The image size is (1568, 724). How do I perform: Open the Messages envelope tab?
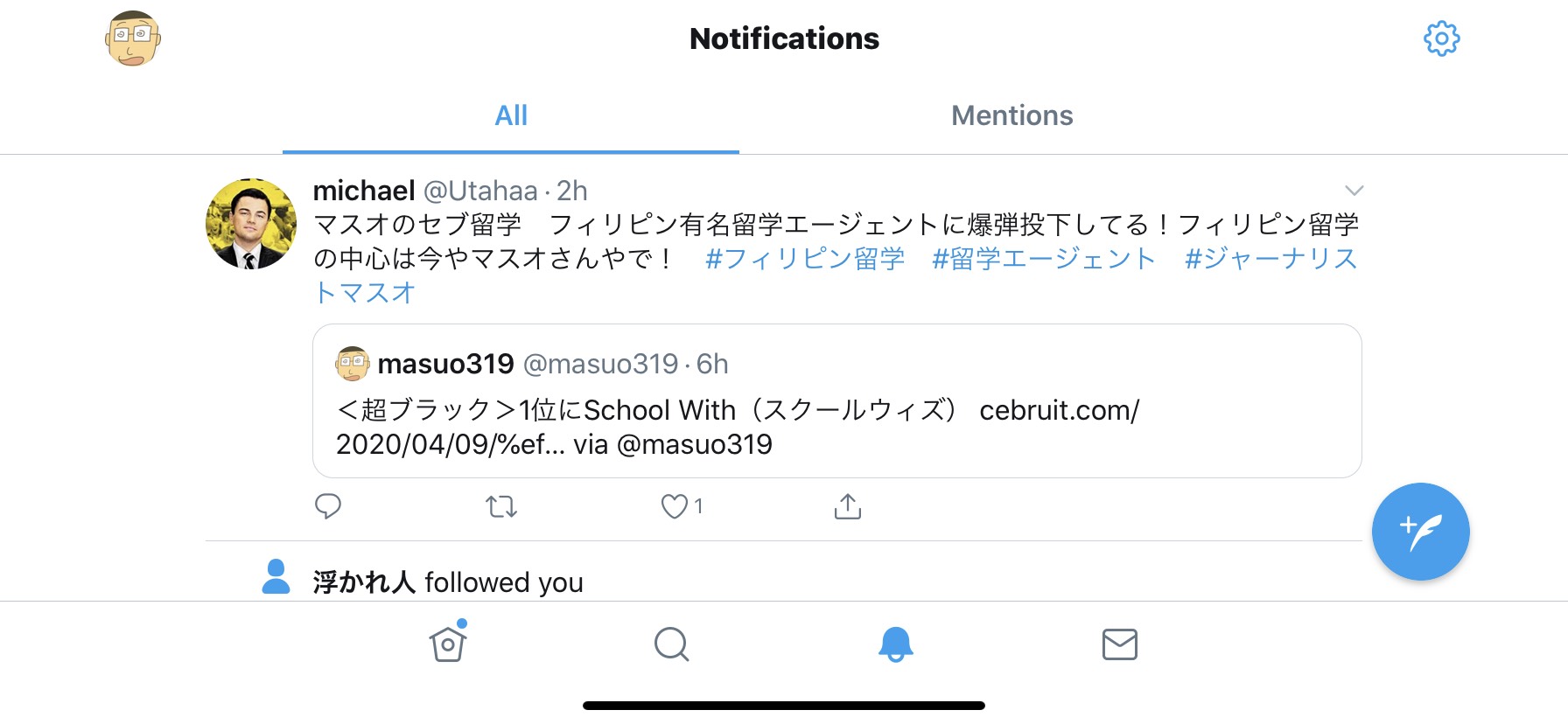click(1119, 645)
